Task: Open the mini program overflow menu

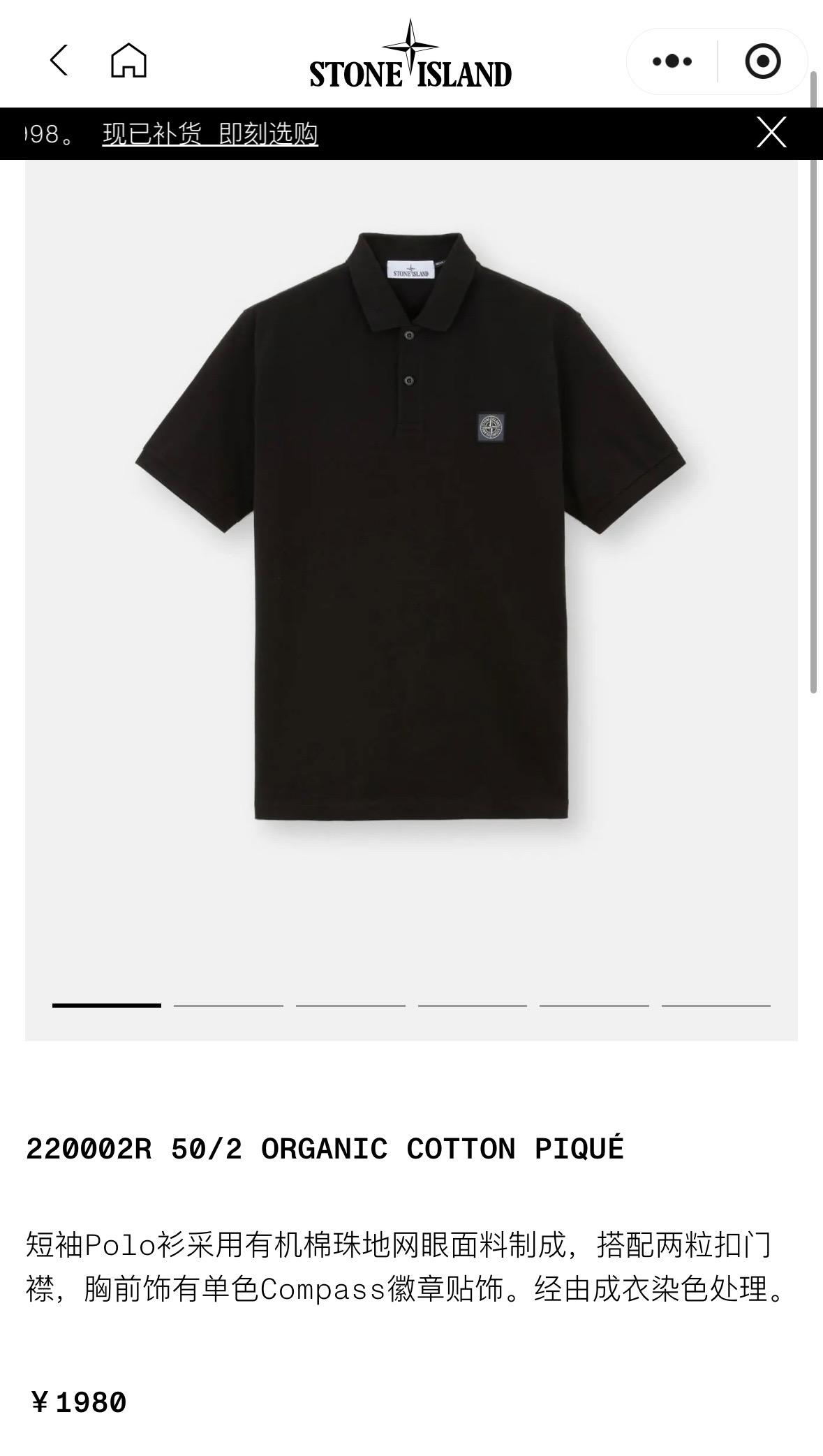Action: (672, 61)
